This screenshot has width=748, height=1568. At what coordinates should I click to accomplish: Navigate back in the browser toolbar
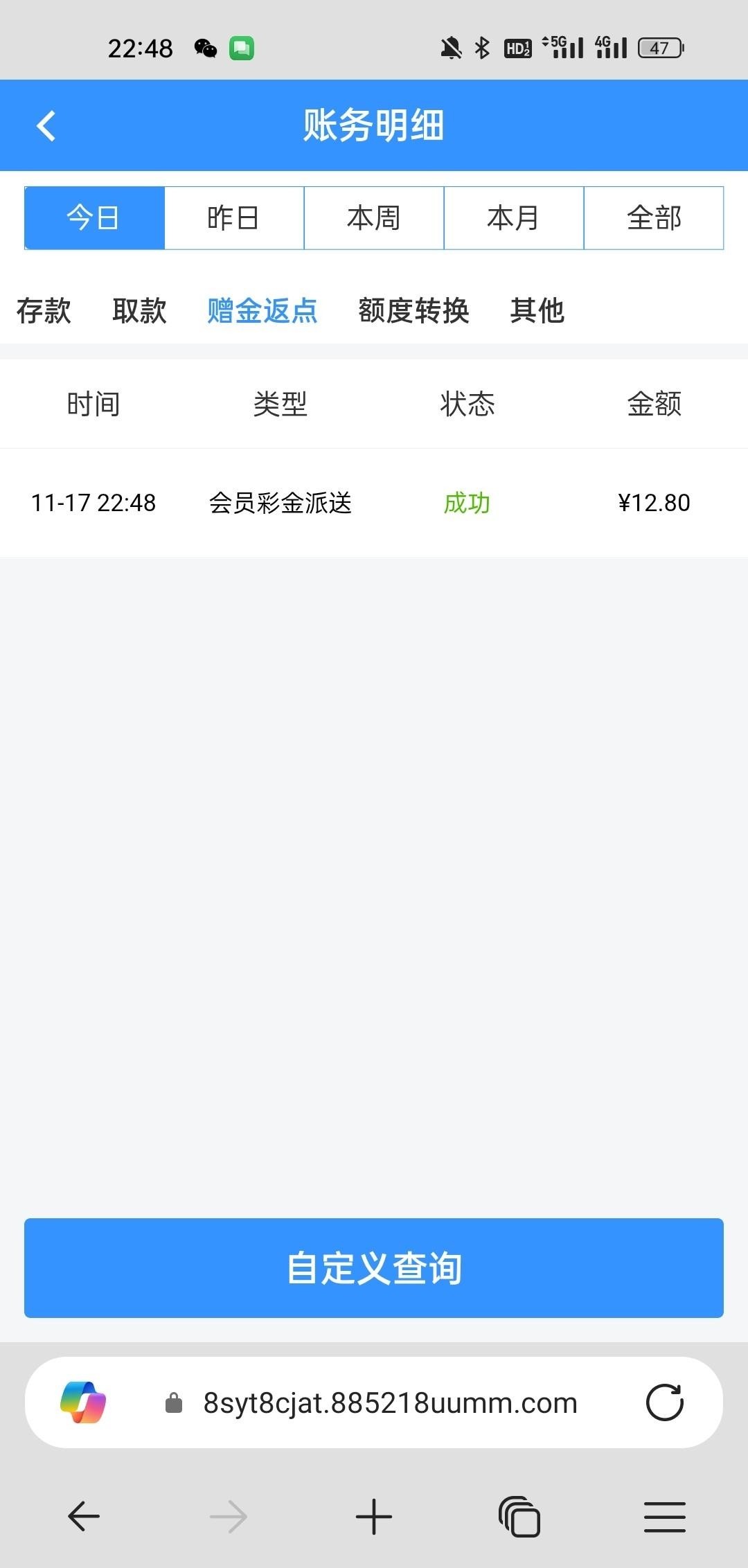click(x=84, y=1517)
